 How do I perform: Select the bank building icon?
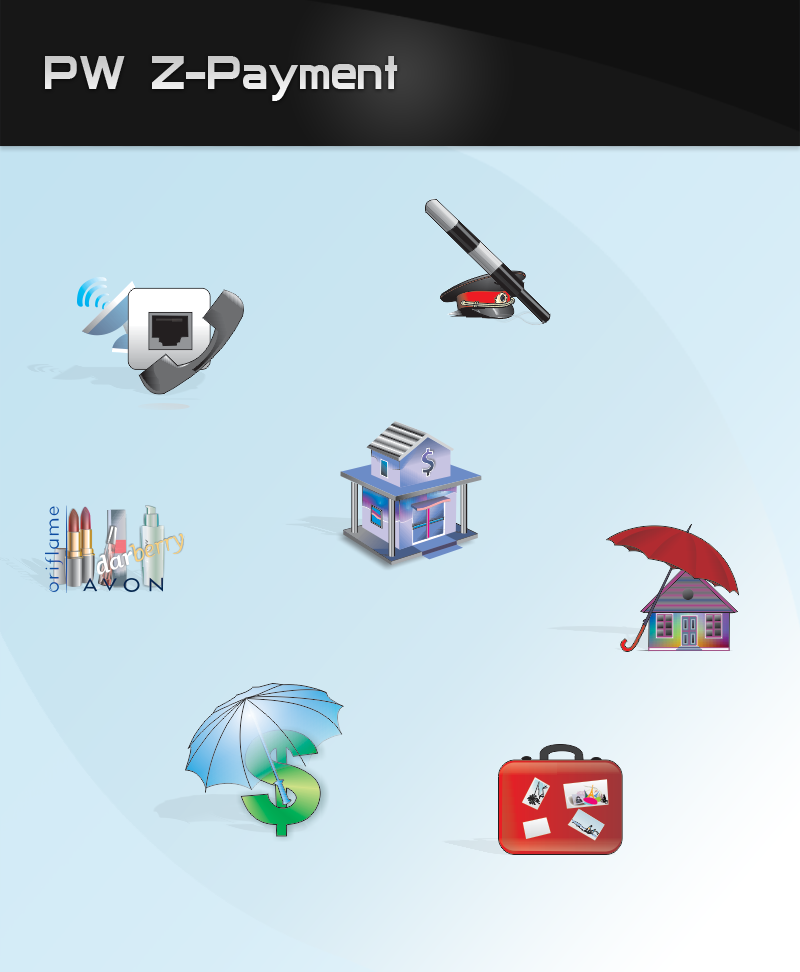coord(411,492)
